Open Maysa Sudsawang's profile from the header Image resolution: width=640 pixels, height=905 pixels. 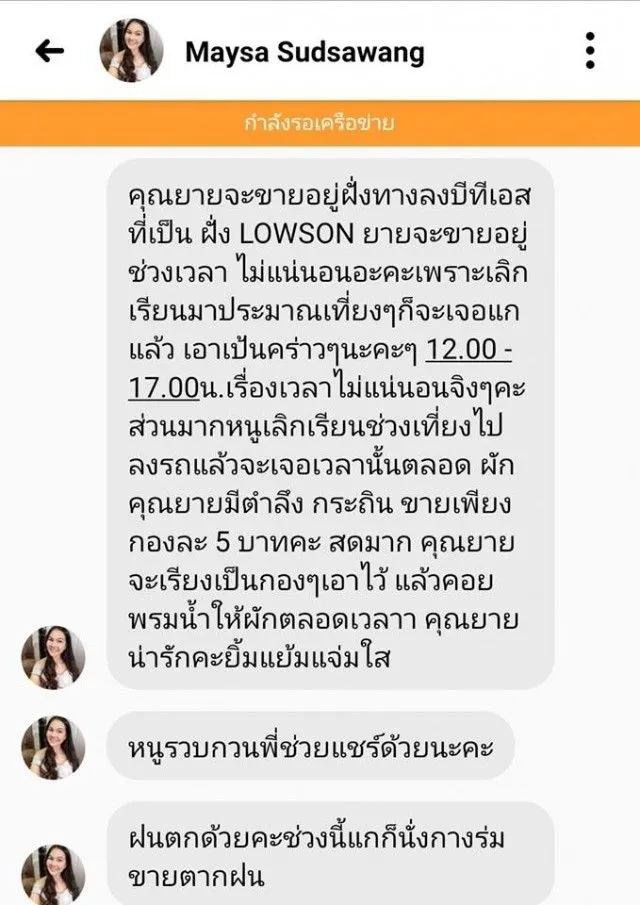pyautogui.click(x=304, y=52)
